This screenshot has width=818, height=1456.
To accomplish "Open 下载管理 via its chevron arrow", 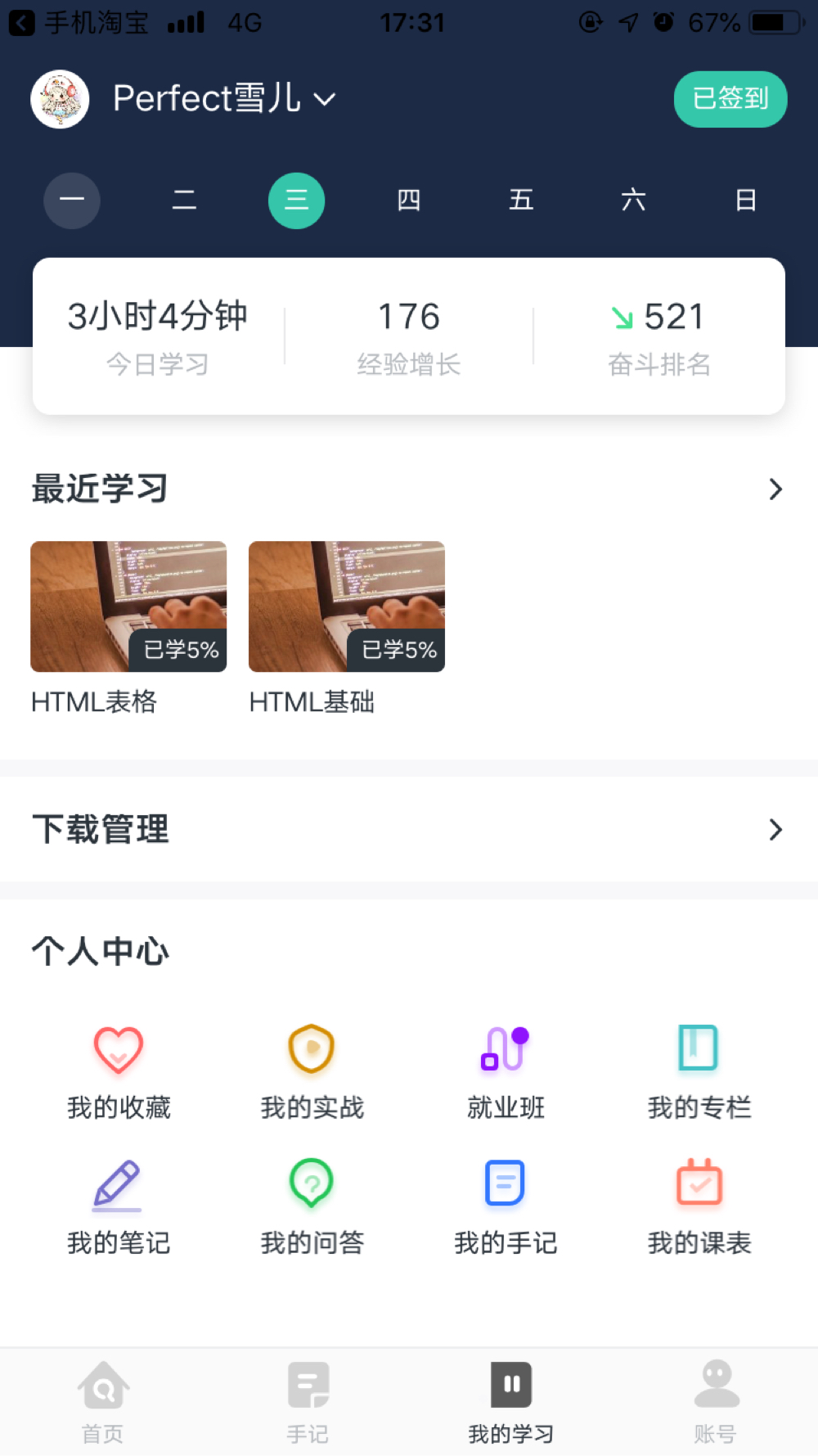I will pos(775,829).
